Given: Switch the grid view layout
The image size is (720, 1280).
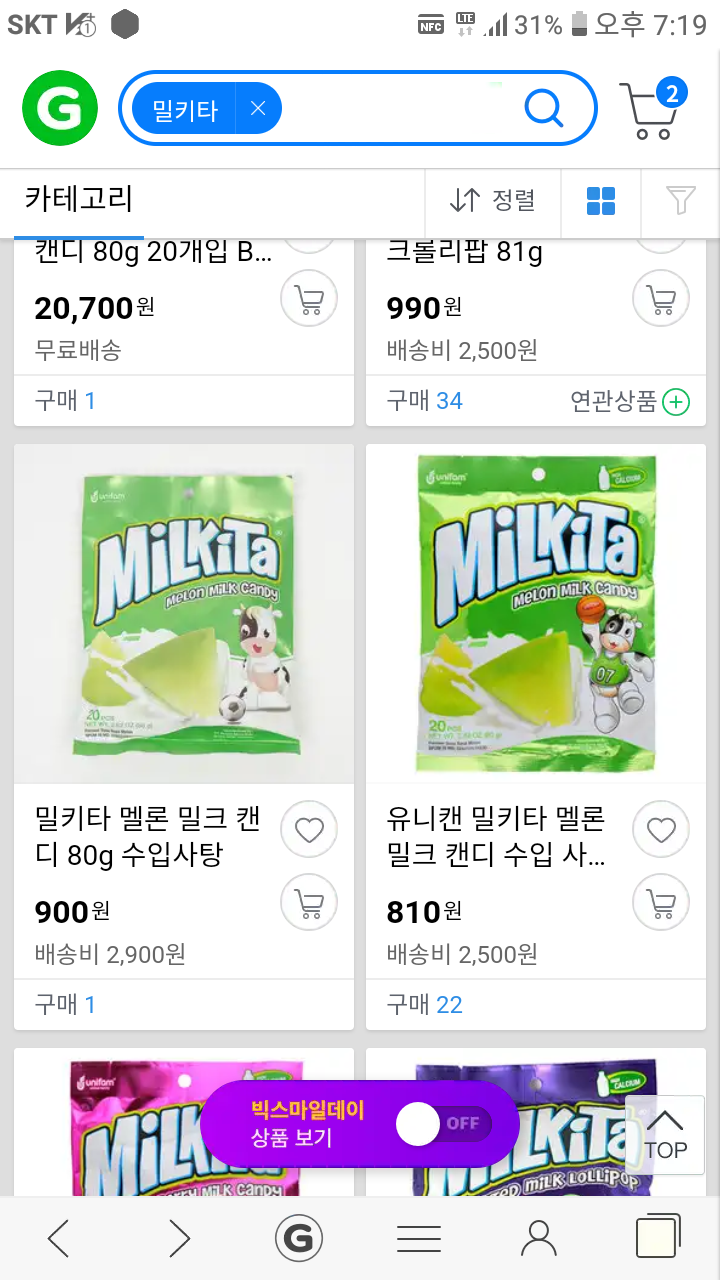Looking at the screenshot, I should click(x=601, y=200).
